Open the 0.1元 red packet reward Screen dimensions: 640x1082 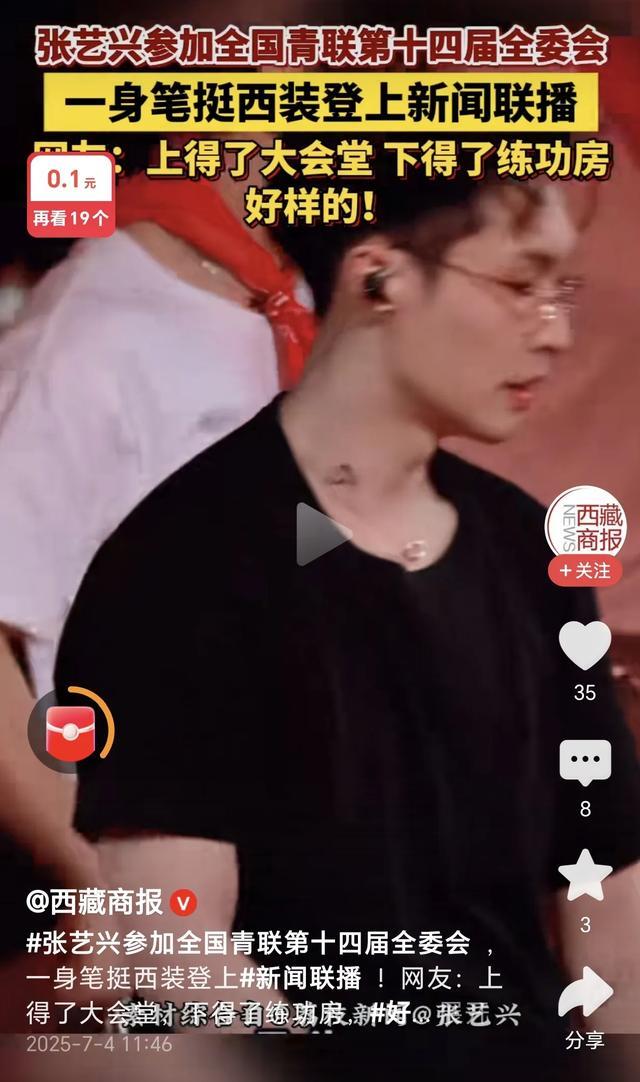pyautogui.click(x=70, y=194)
